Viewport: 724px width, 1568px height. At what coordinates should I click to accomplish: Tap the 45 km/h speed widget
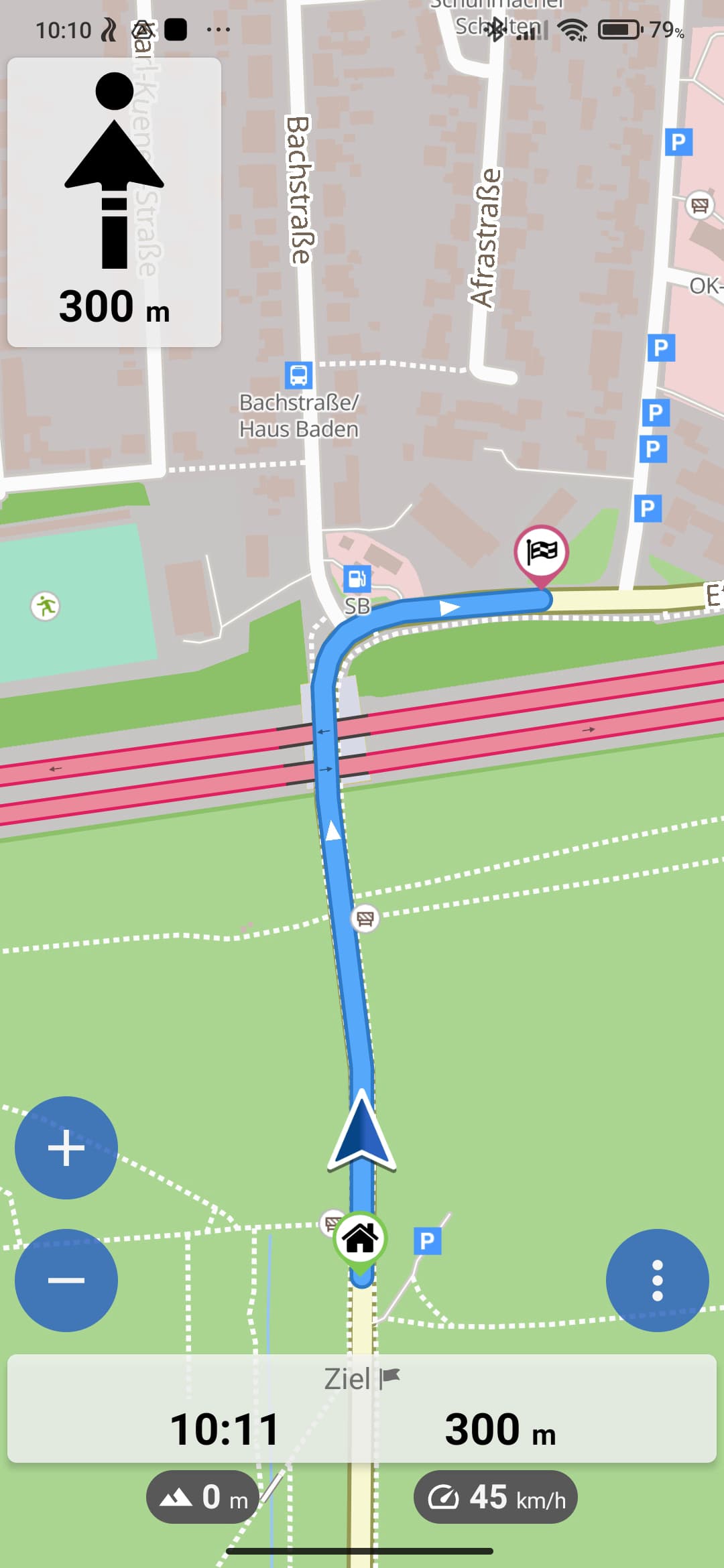(495, 1497)
